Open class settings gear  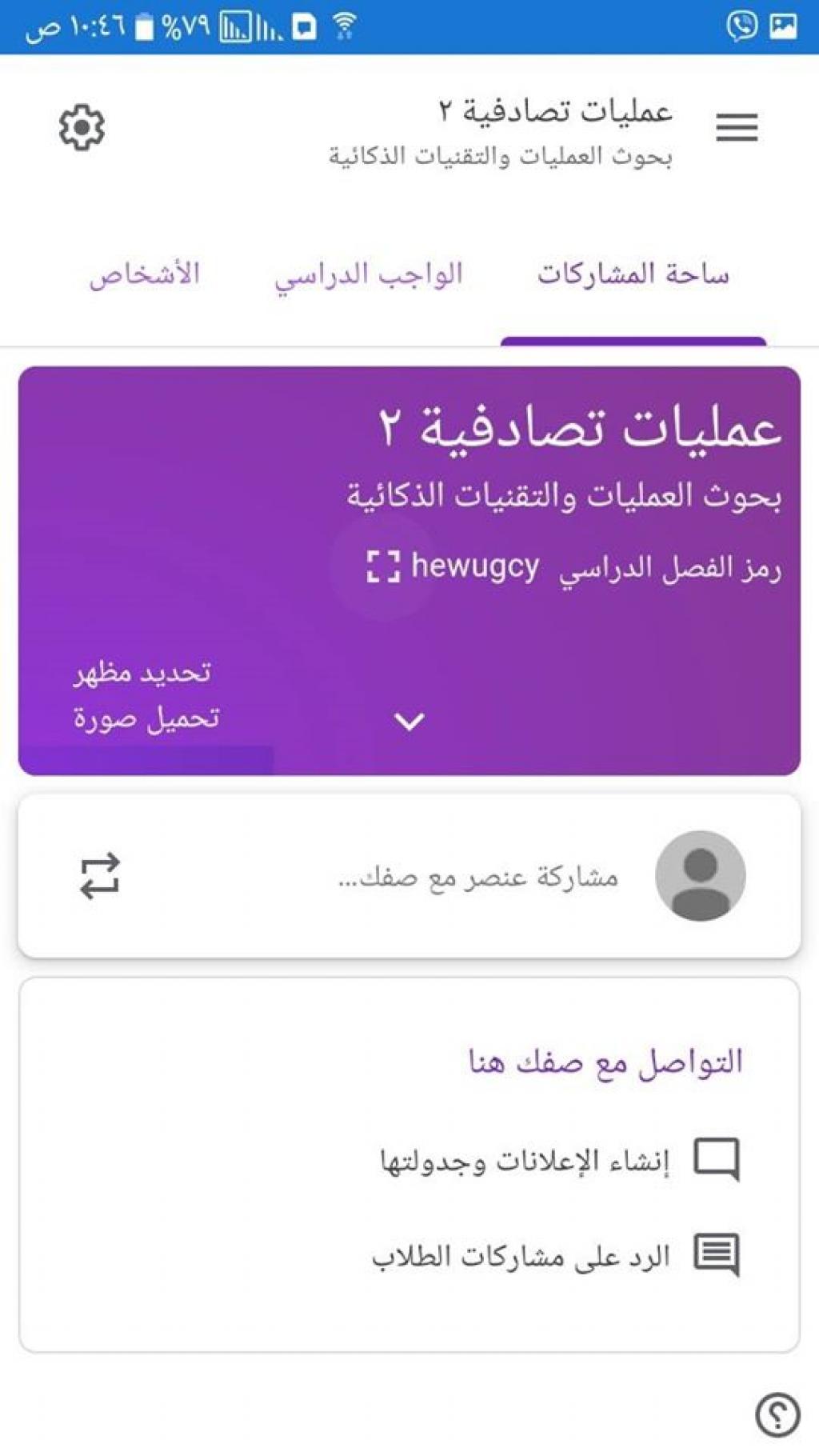(82, 127)
